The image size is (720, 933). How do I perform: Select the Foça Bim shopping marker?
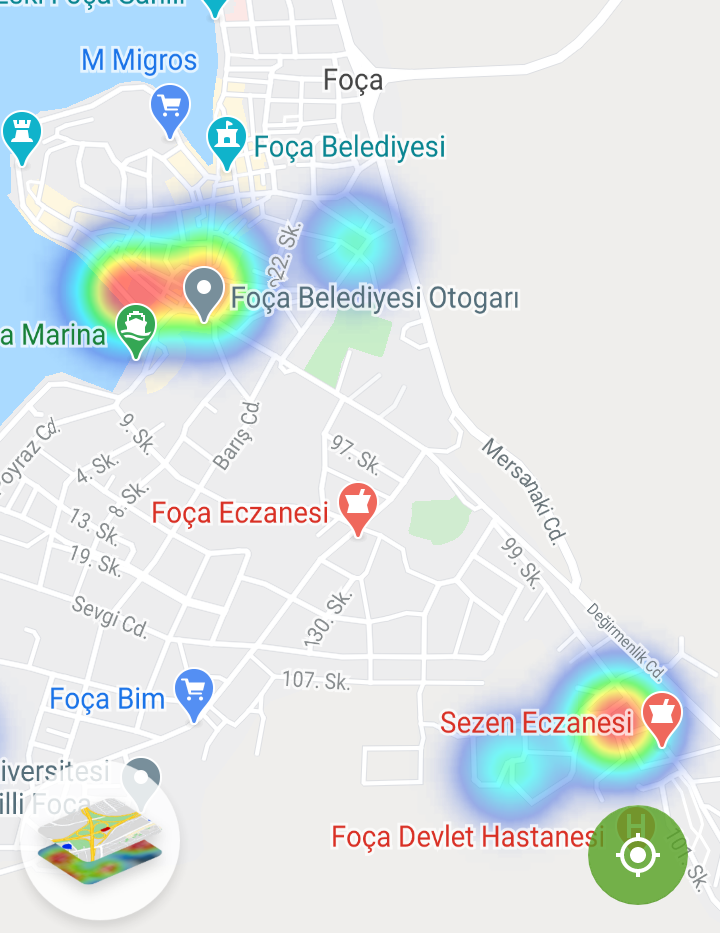[x=194, y=692]
